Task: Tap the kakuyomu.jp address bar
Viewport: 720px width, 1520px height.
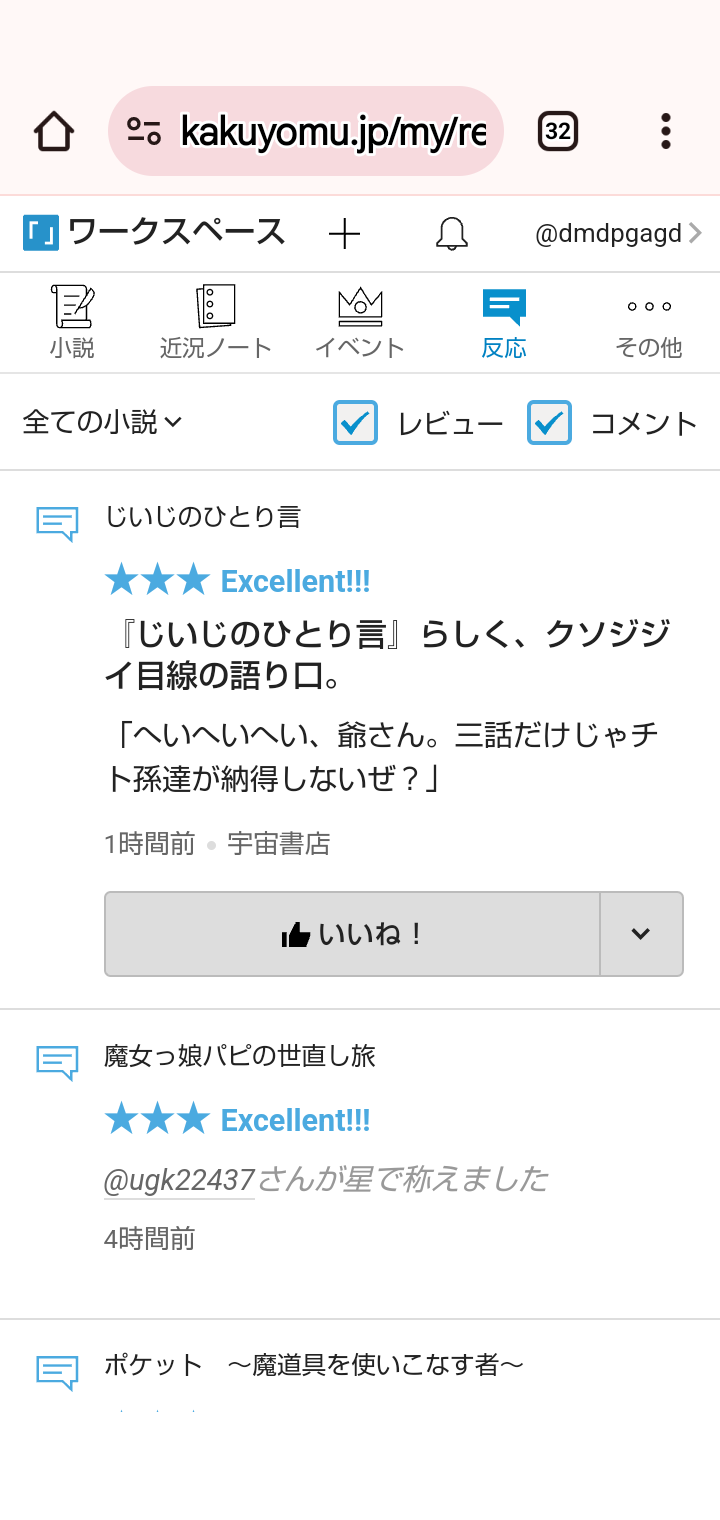Action: click(305, 131)
